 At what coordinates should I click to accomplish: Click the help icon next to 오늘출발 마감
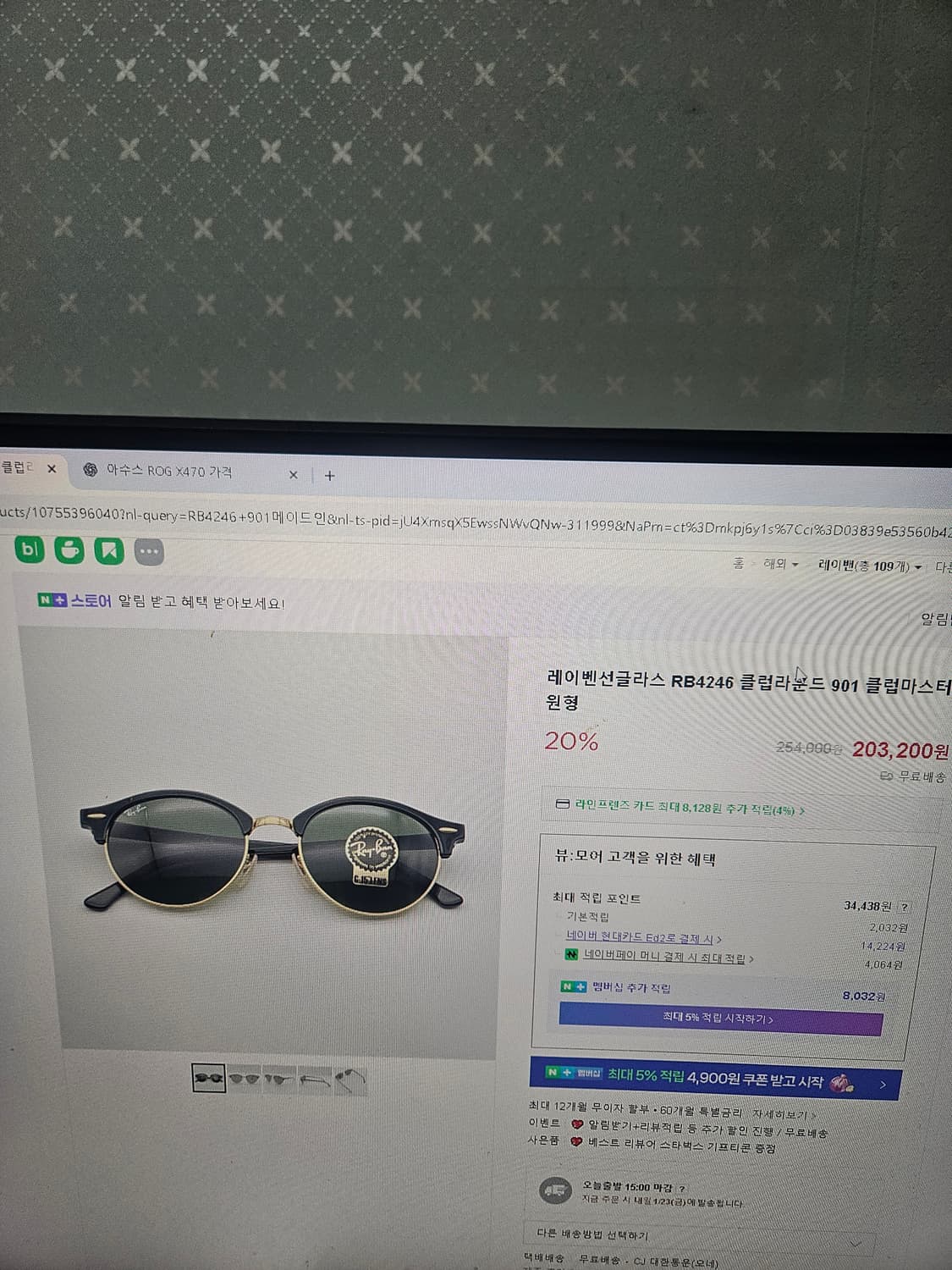click(681, 1186)
